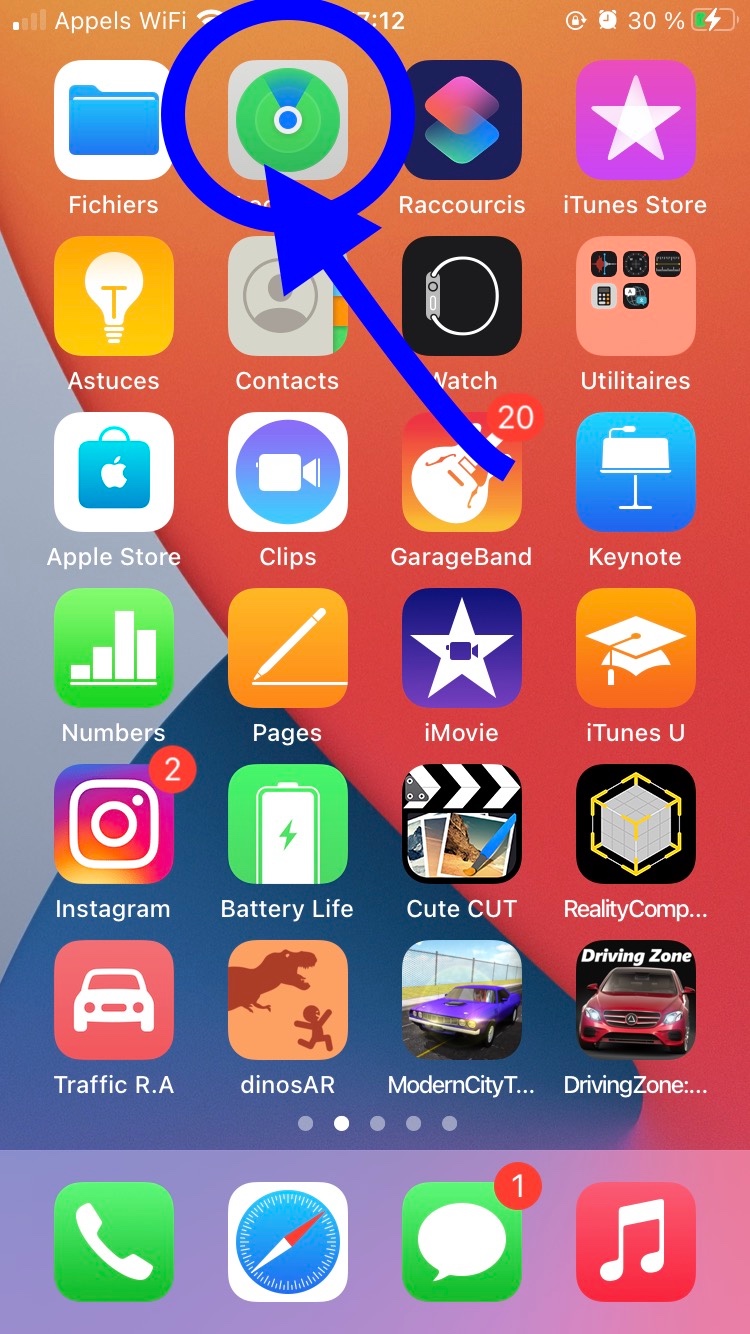Screen dimensions: 750x1334
Task: Open iTunes Store
Action: point(635,120)
